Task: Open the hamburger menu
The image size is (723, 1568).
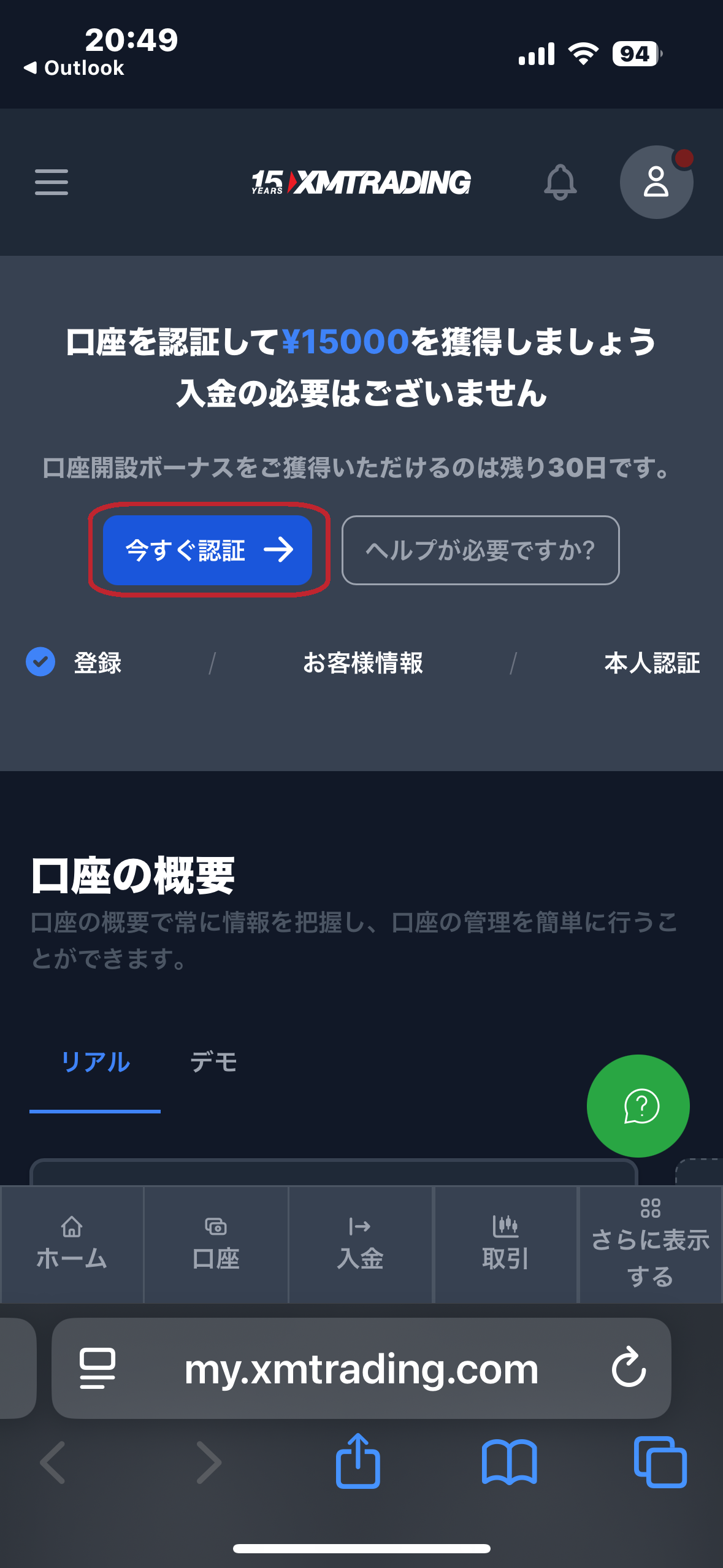Action: coord(52,182)
